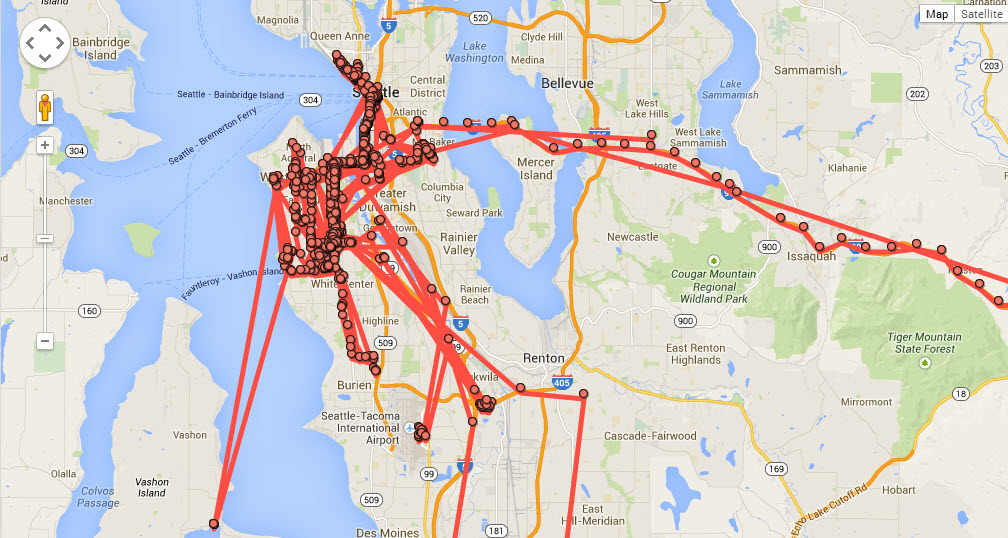Select the route marker east of Renton

pyautogui.click(x=583, y=394)
